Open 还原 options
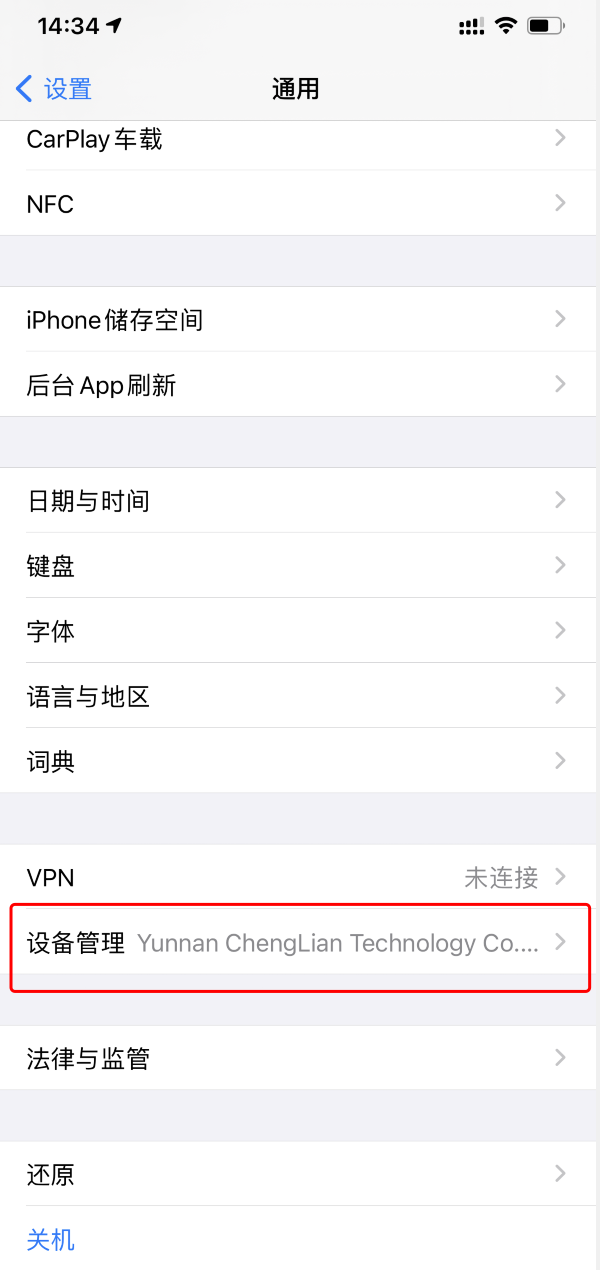The height and width of the screenshot is (1270, 600). point(300,1174)
